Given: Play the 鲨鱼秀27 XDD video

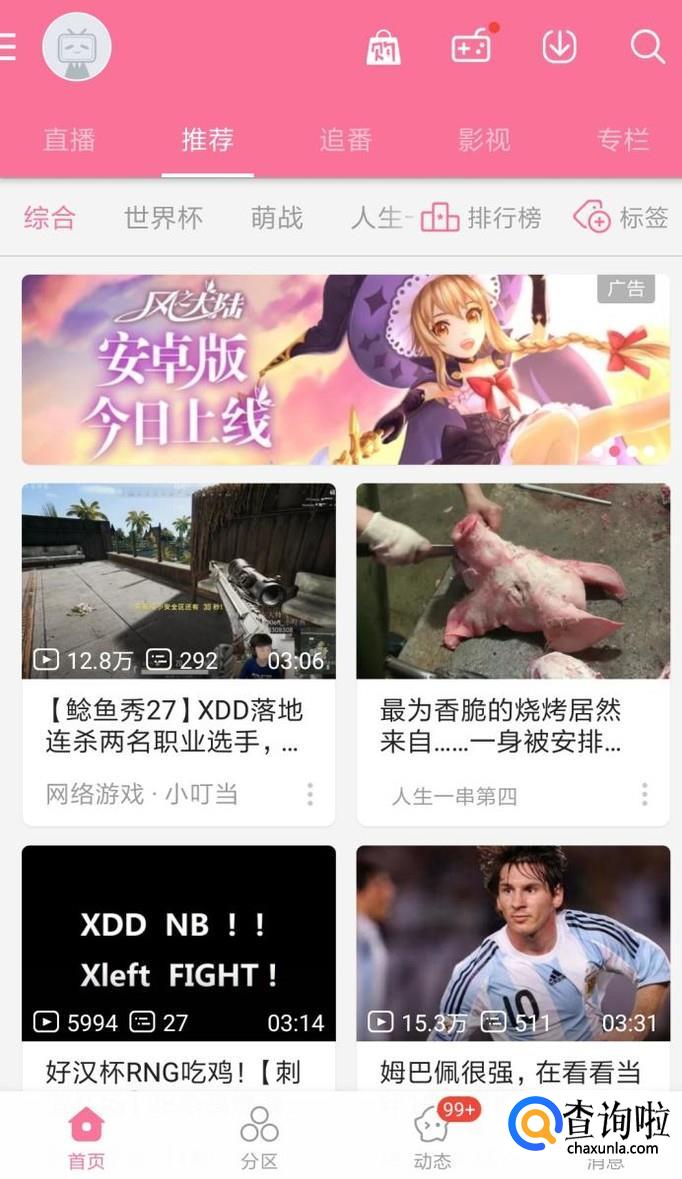Looking at the screenshot, I should [179, 581].
